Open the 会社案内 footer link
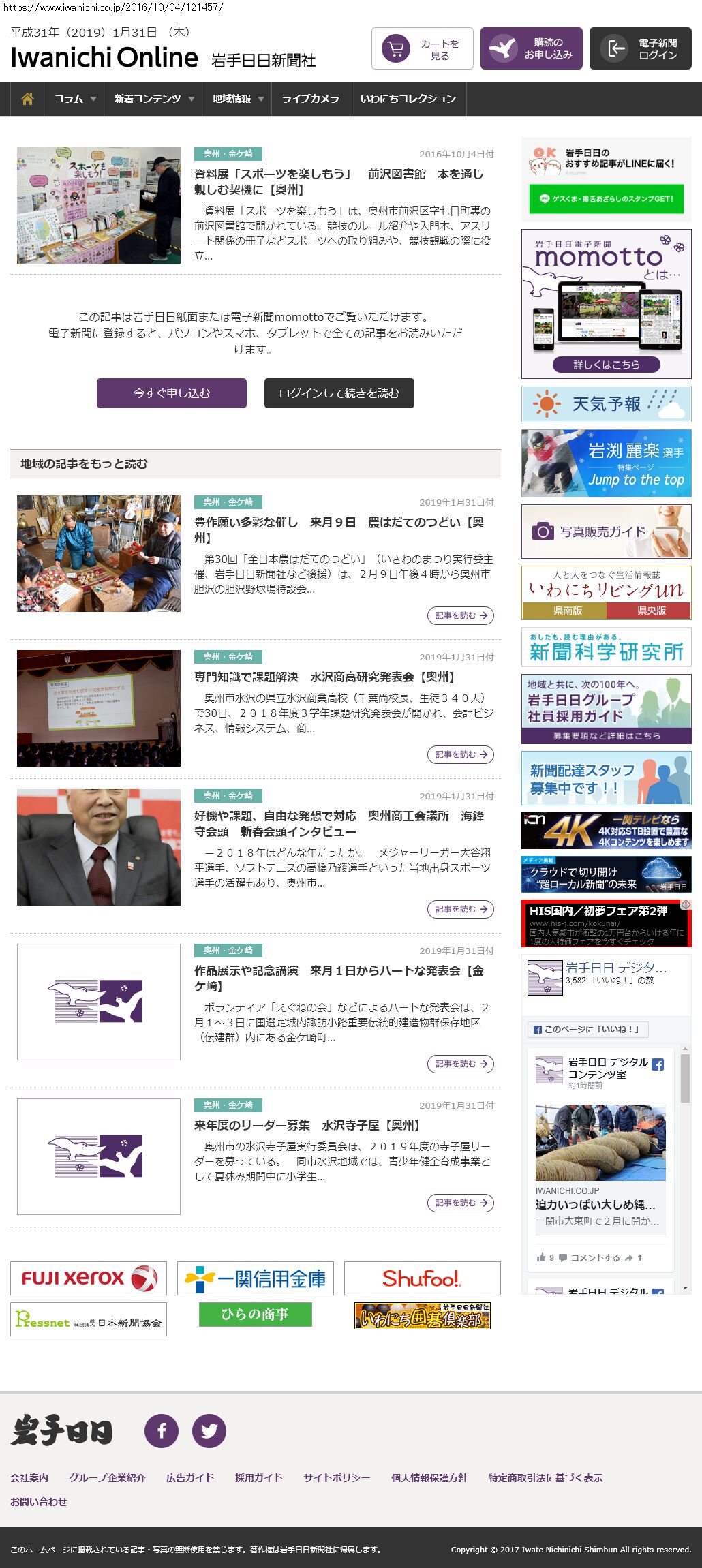This screenshot has width=702, height=1568. coord(29,1477)
